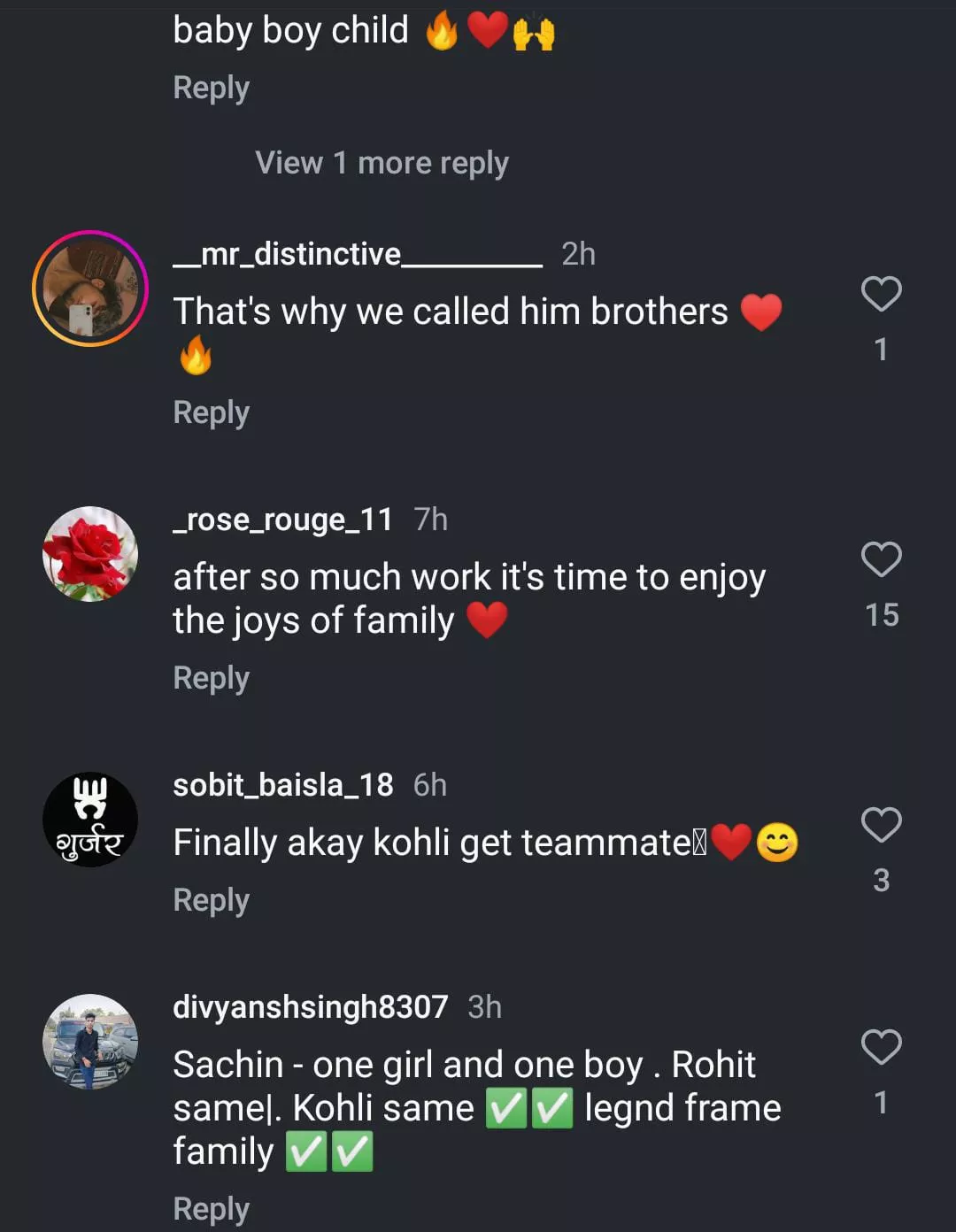The width and height of the screenshot is (956, 1232).
Task: Expand View 1 more reply
Action: tap(382, 163)
